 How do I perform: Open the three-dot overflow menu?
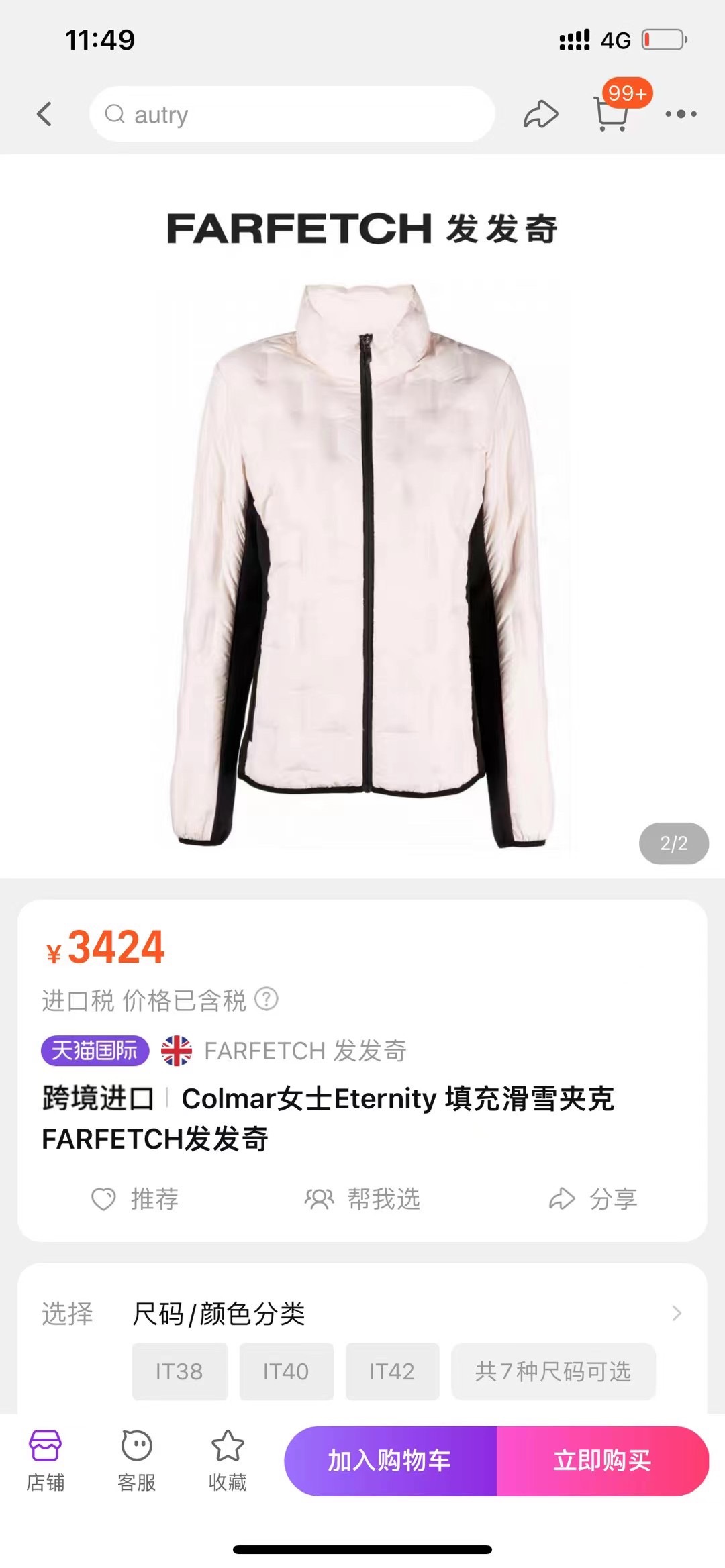pyautogui.click(x=681, y=114)
